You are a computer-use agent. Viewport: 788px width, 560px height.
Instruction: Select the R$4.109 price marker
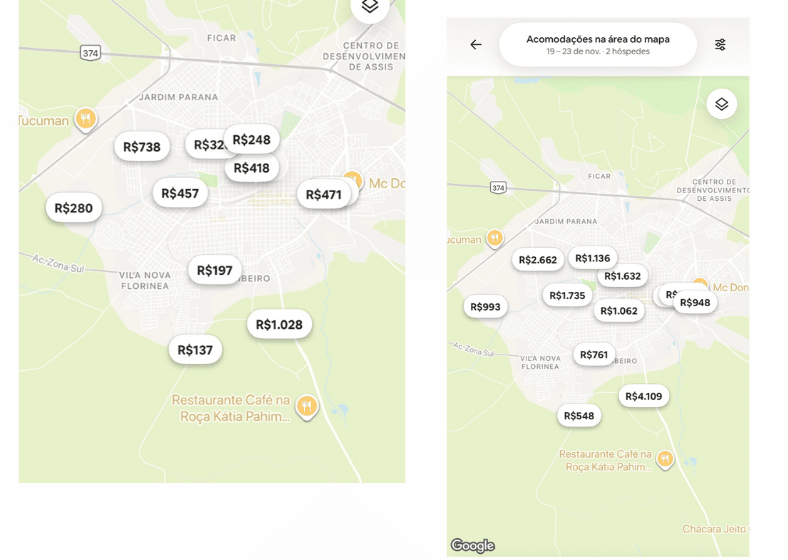tap(643, 396)
